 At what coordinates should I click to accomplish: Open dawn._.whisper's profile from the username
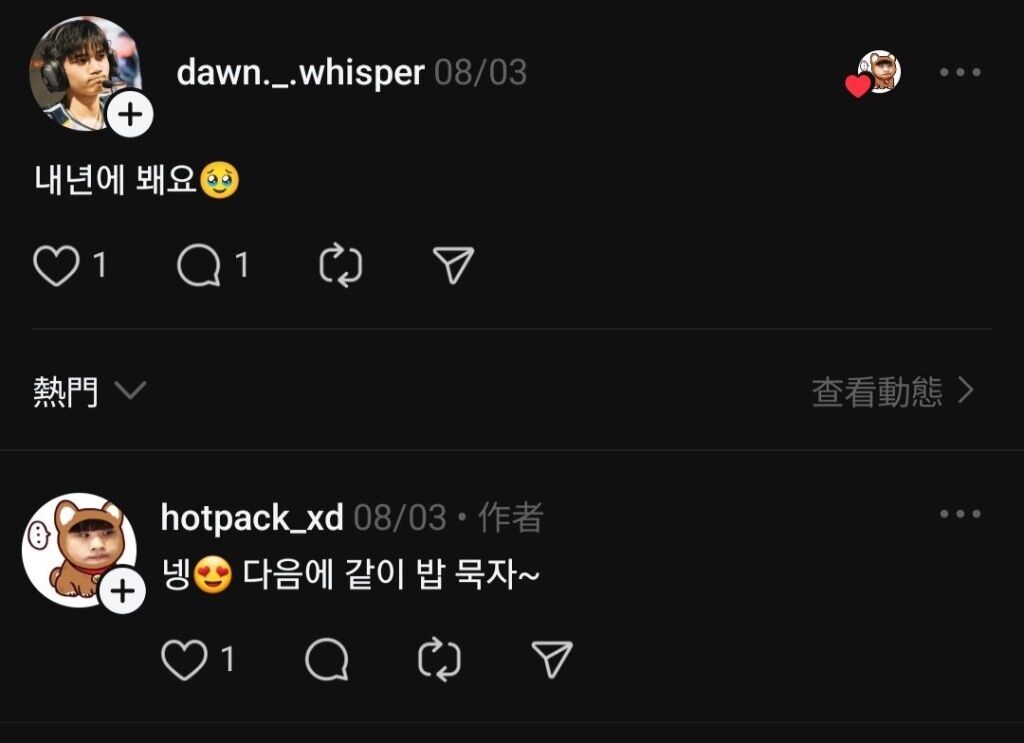[x=300, y=72]
